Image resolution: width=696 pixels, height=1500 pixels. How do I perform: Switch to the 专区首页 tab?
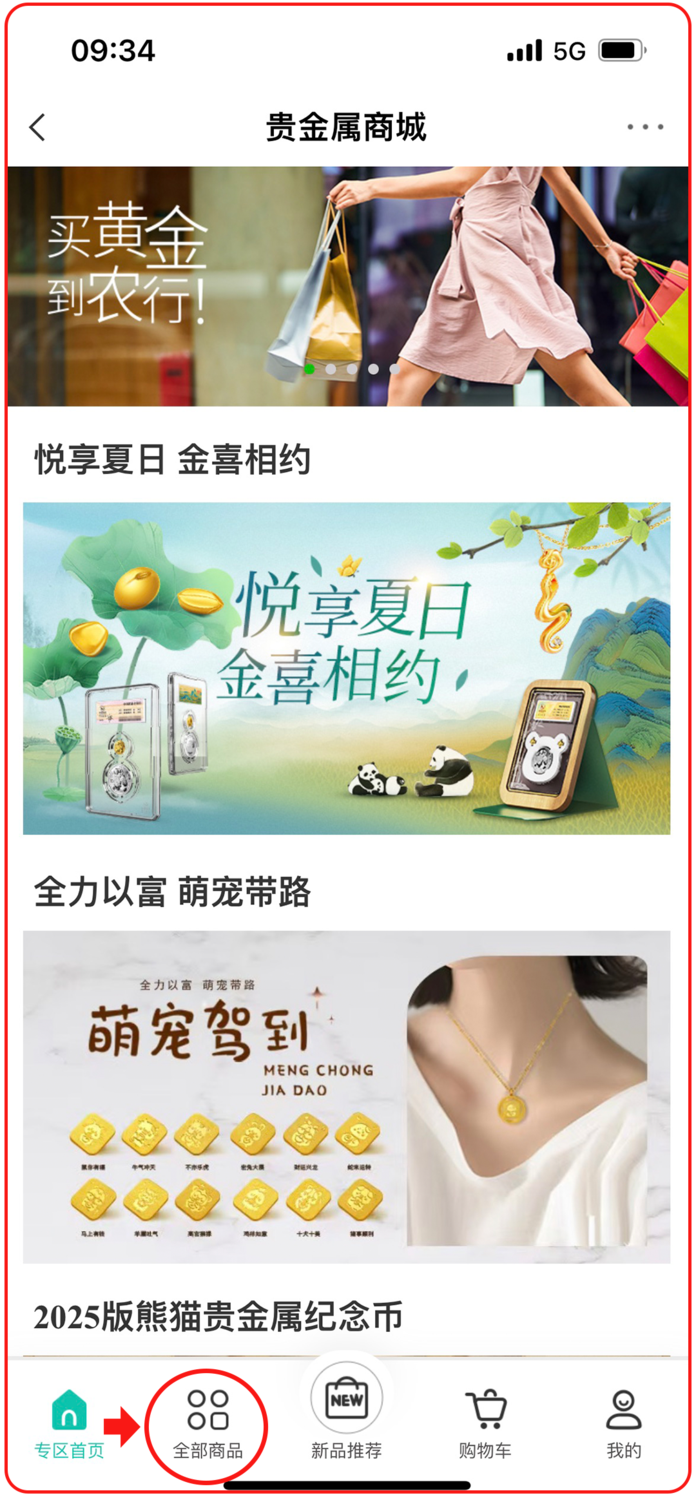click(x=69, y=1423)
